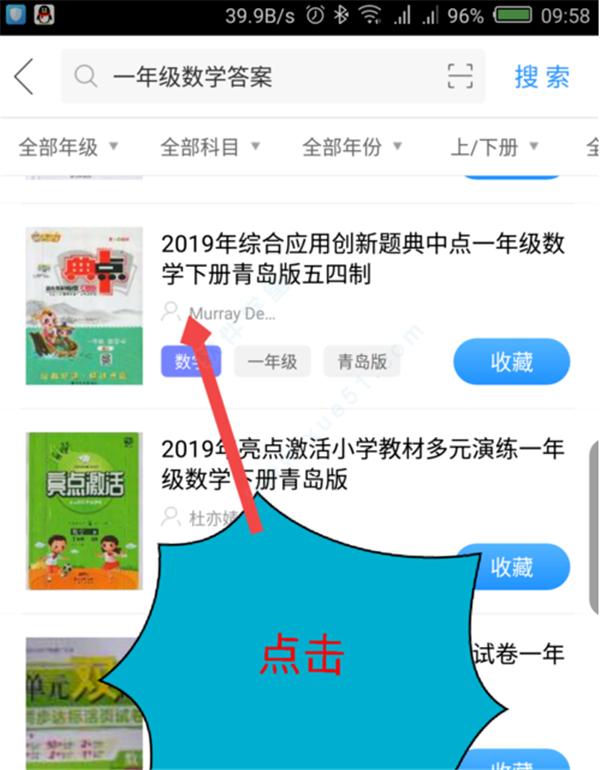
Task: Select the 数学 tag chip
Action: tap(190, 362)
